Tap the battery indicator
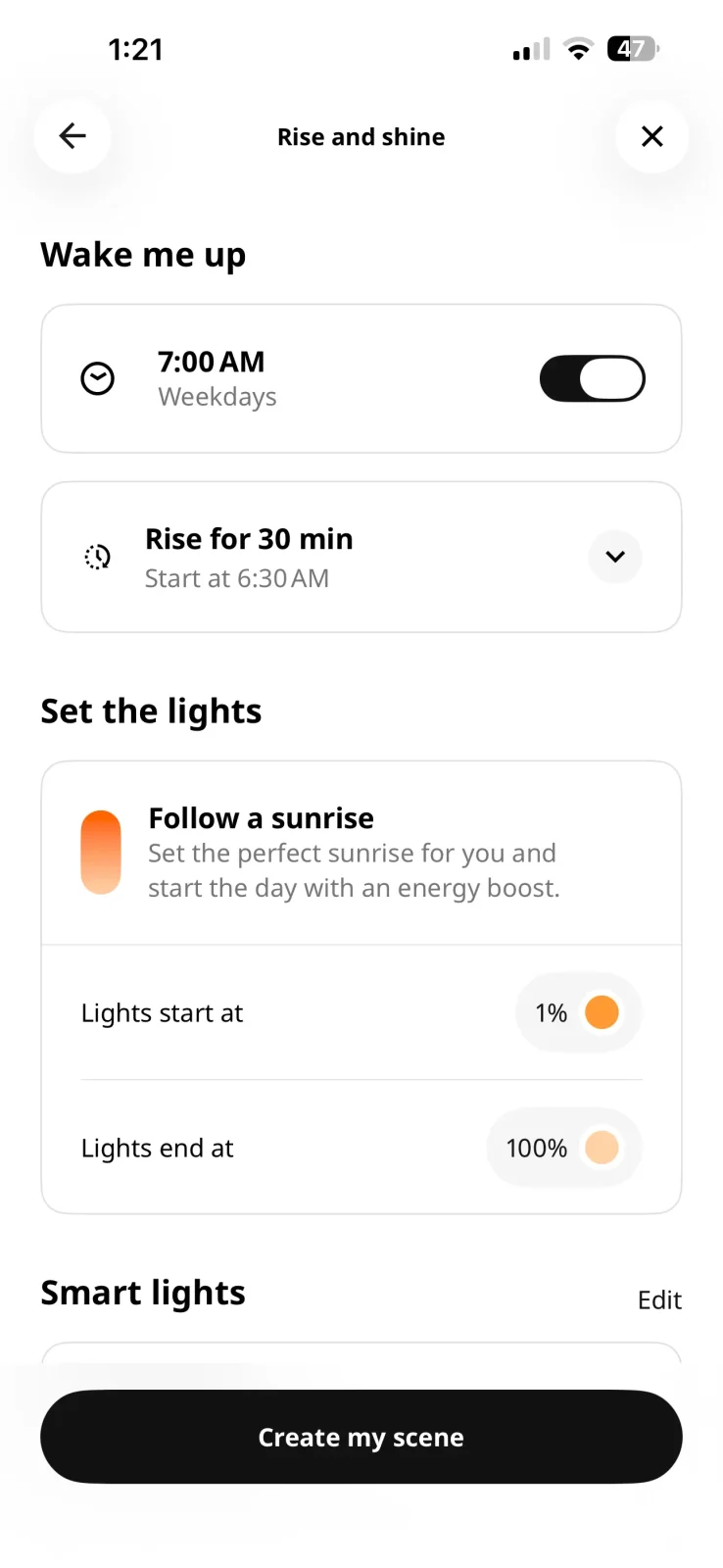The height and width of the screenshot is (1568, 723). pos(632,48)
